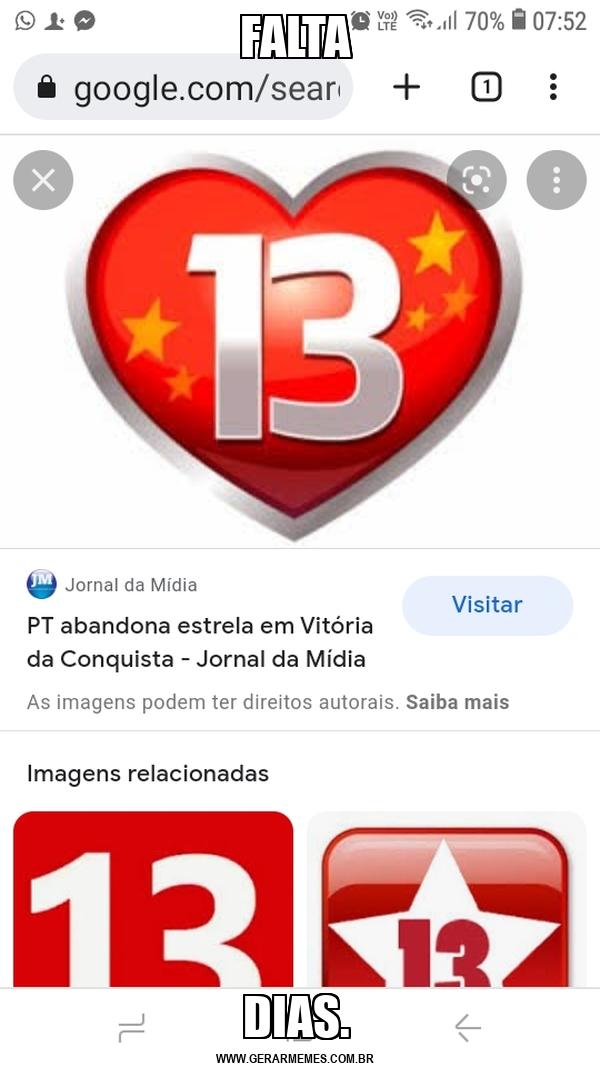Screen dimensions: 600x1067
Task: Open the PT abandona estrela article title
Action: (x=200, y=642)
